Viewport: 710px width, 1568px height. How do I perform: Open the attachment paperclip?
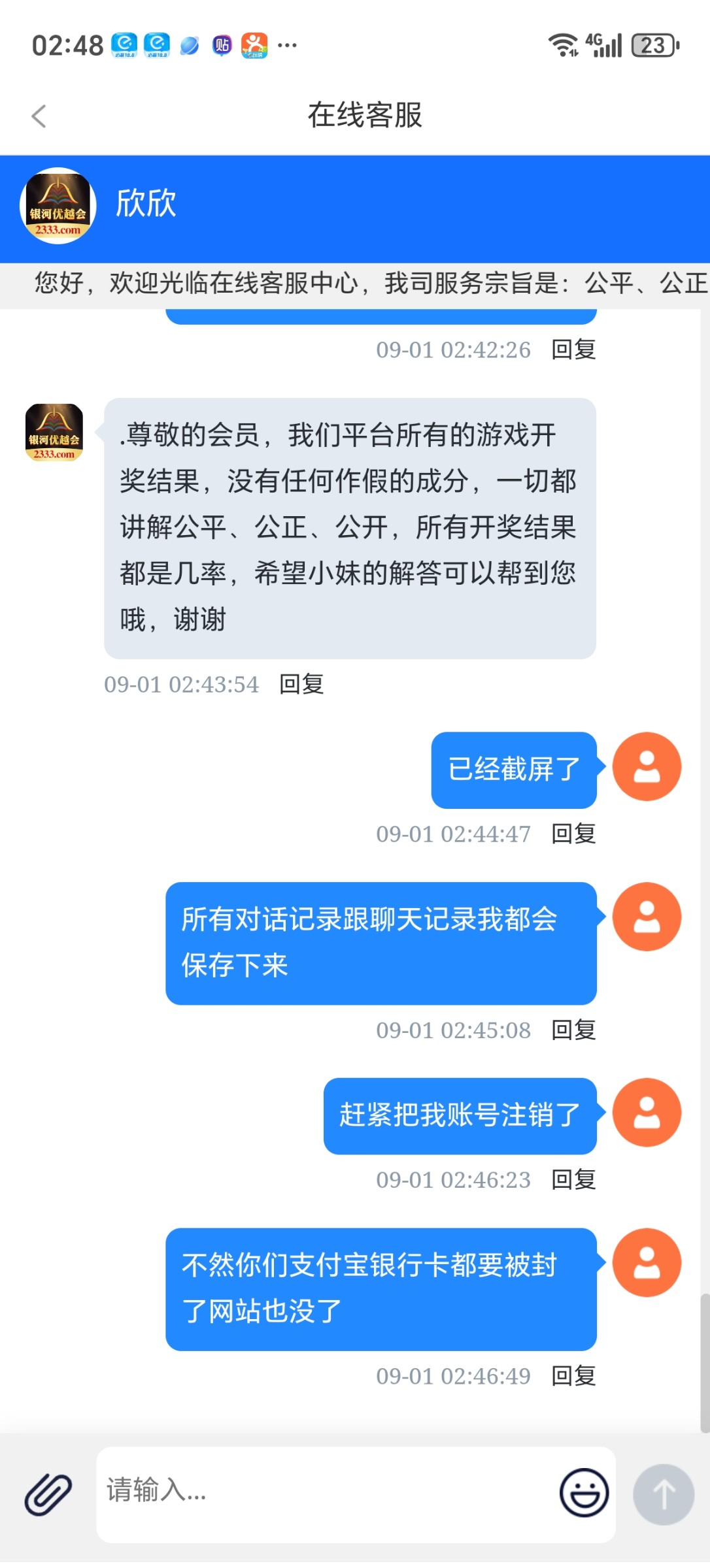[x=48, y=1494]
